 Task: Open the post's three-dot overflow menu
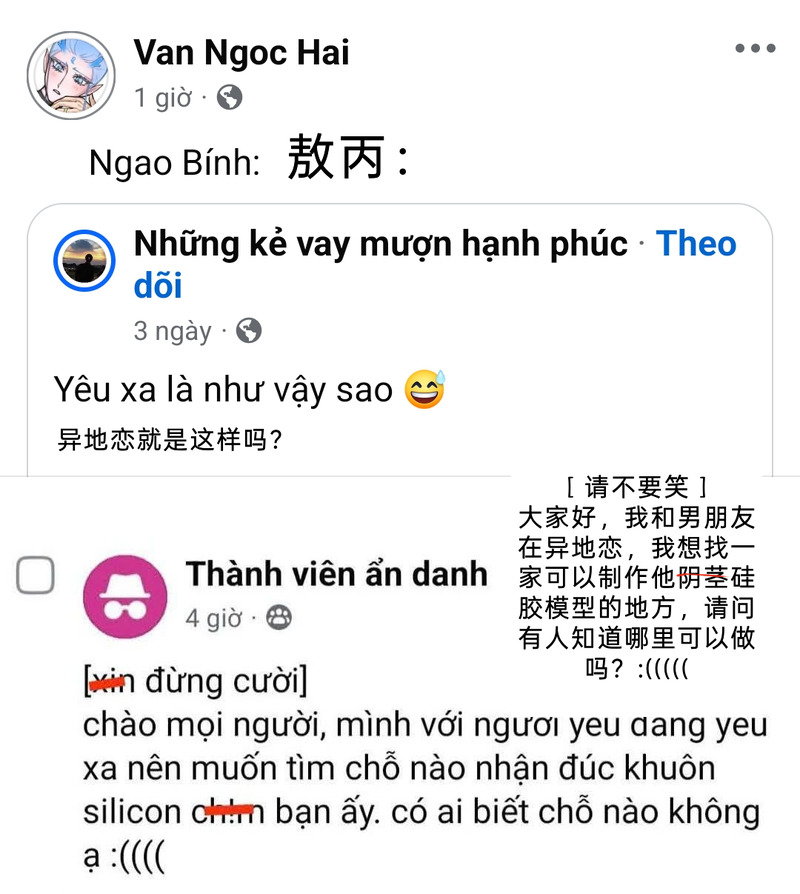point(755,48)
